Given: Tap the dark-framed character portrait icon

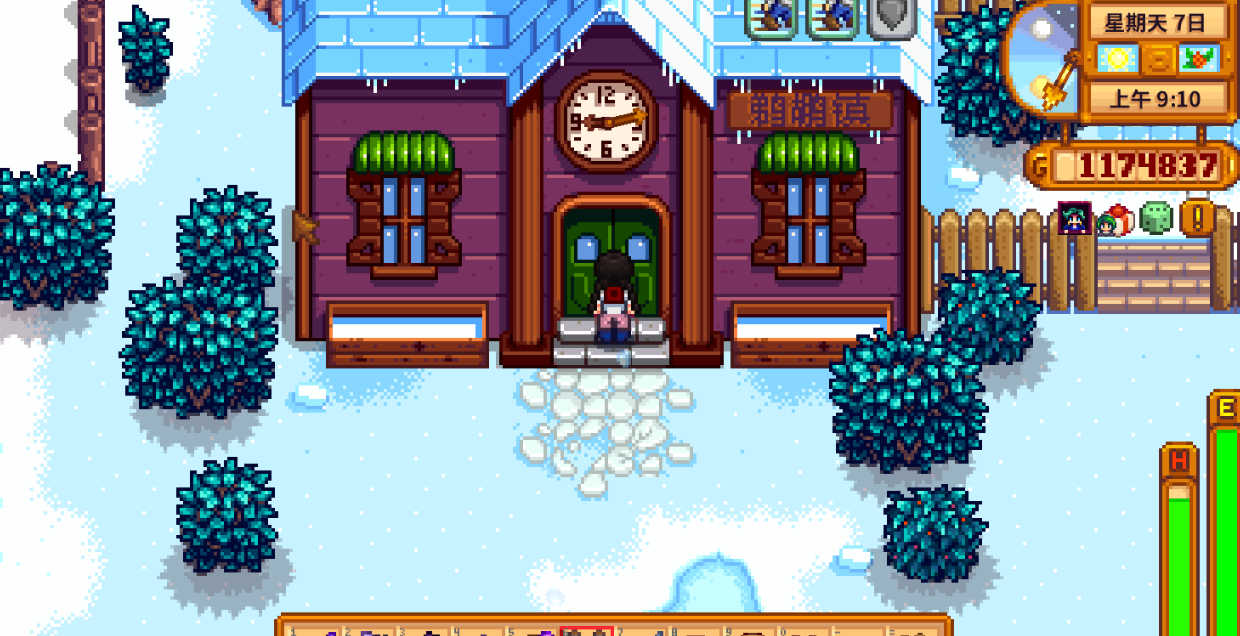Looking at the screenshot, I should tap(1074, 218).
